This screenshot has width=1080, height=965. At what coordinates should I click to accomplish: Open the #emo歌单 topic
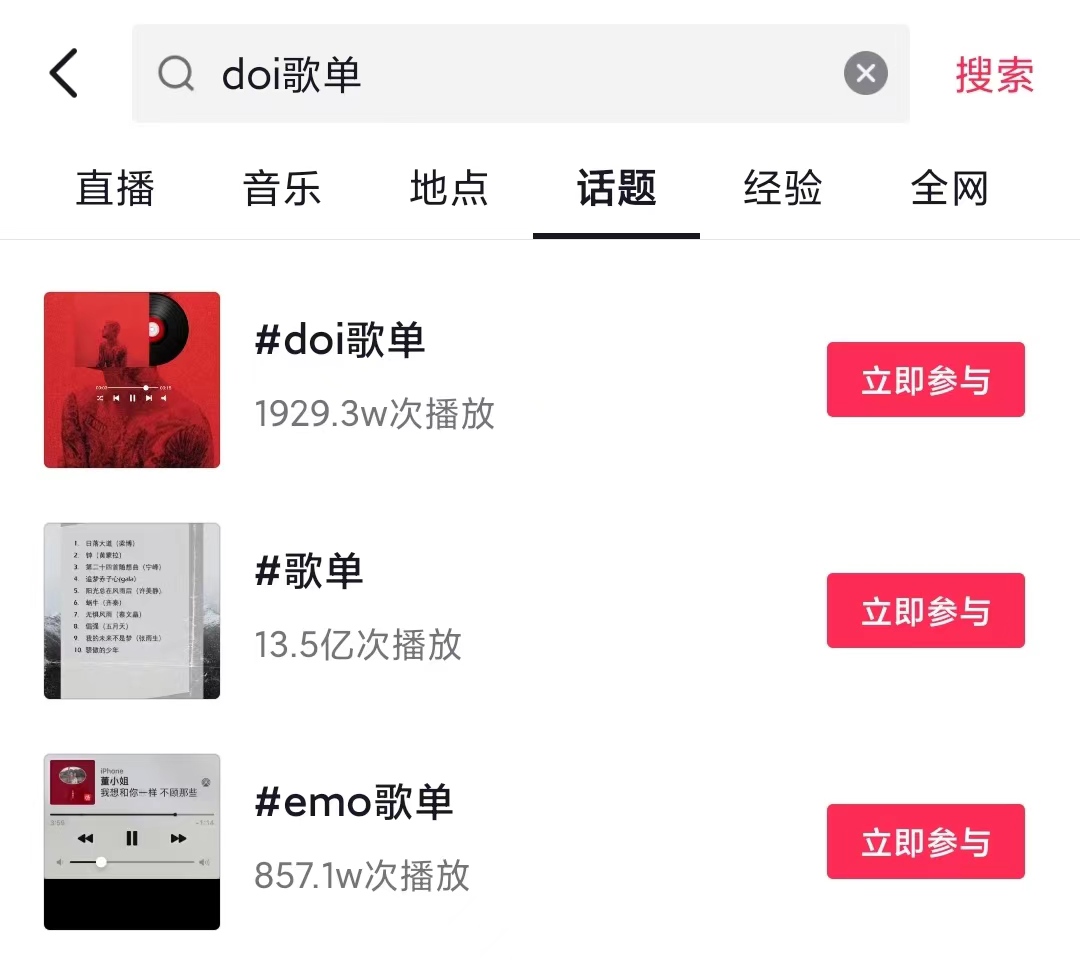pos(354,803)
